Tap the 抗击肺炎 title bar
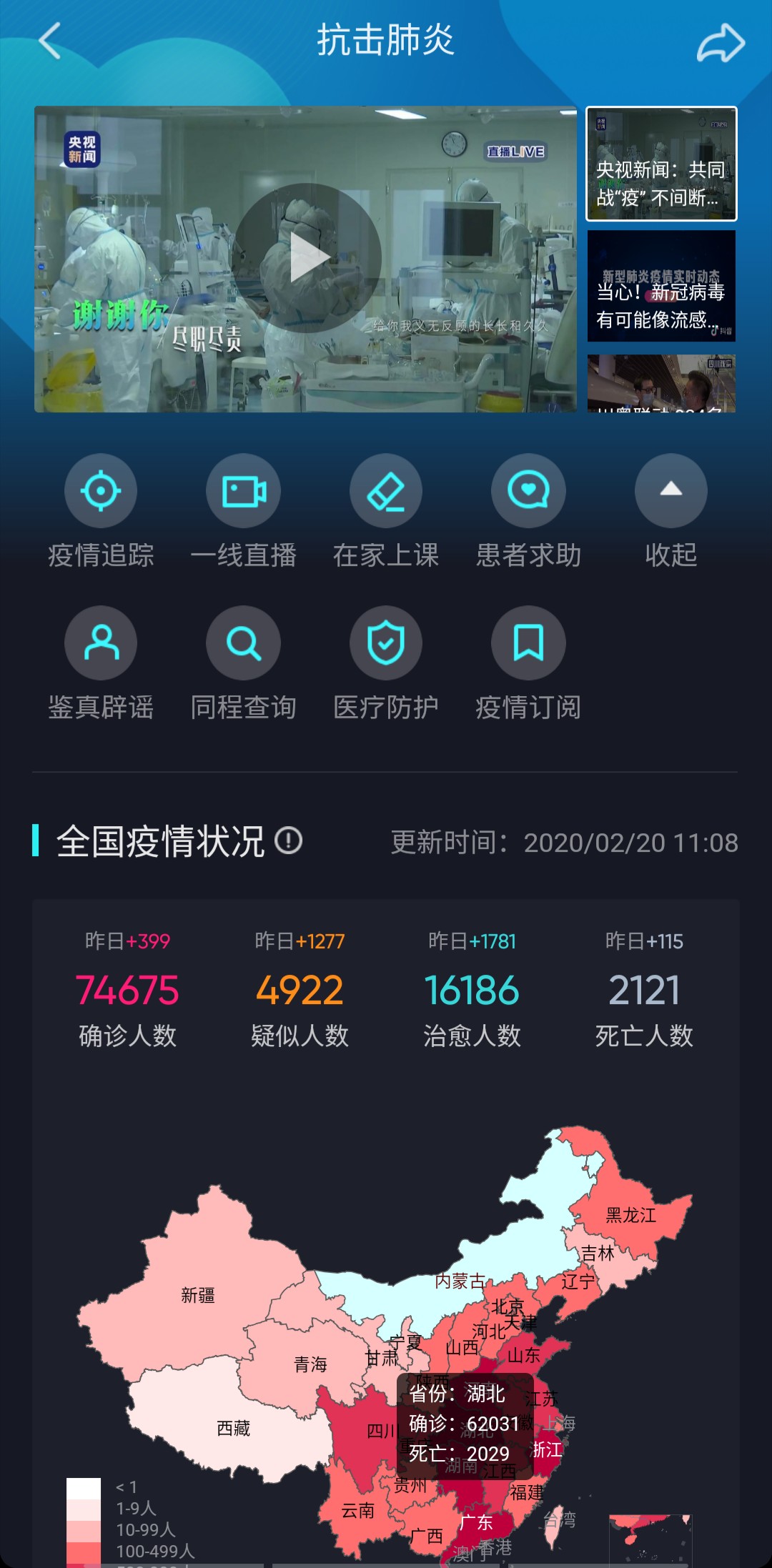Image resolution: width=772 pixels, height=1568 pixels. coord(386,41)
